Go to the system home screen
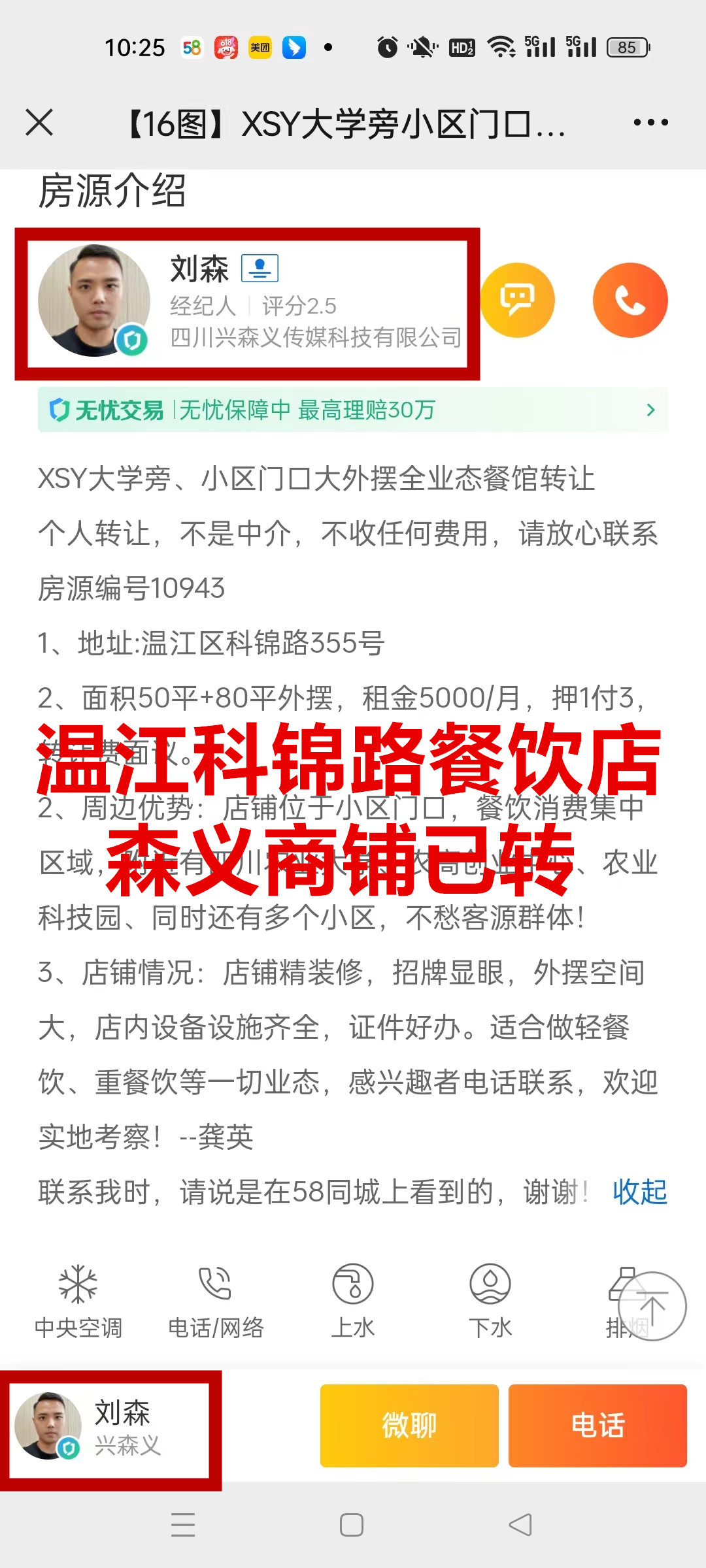The height and width of the screenshot is (1568, 706). tap(352, 1525)
